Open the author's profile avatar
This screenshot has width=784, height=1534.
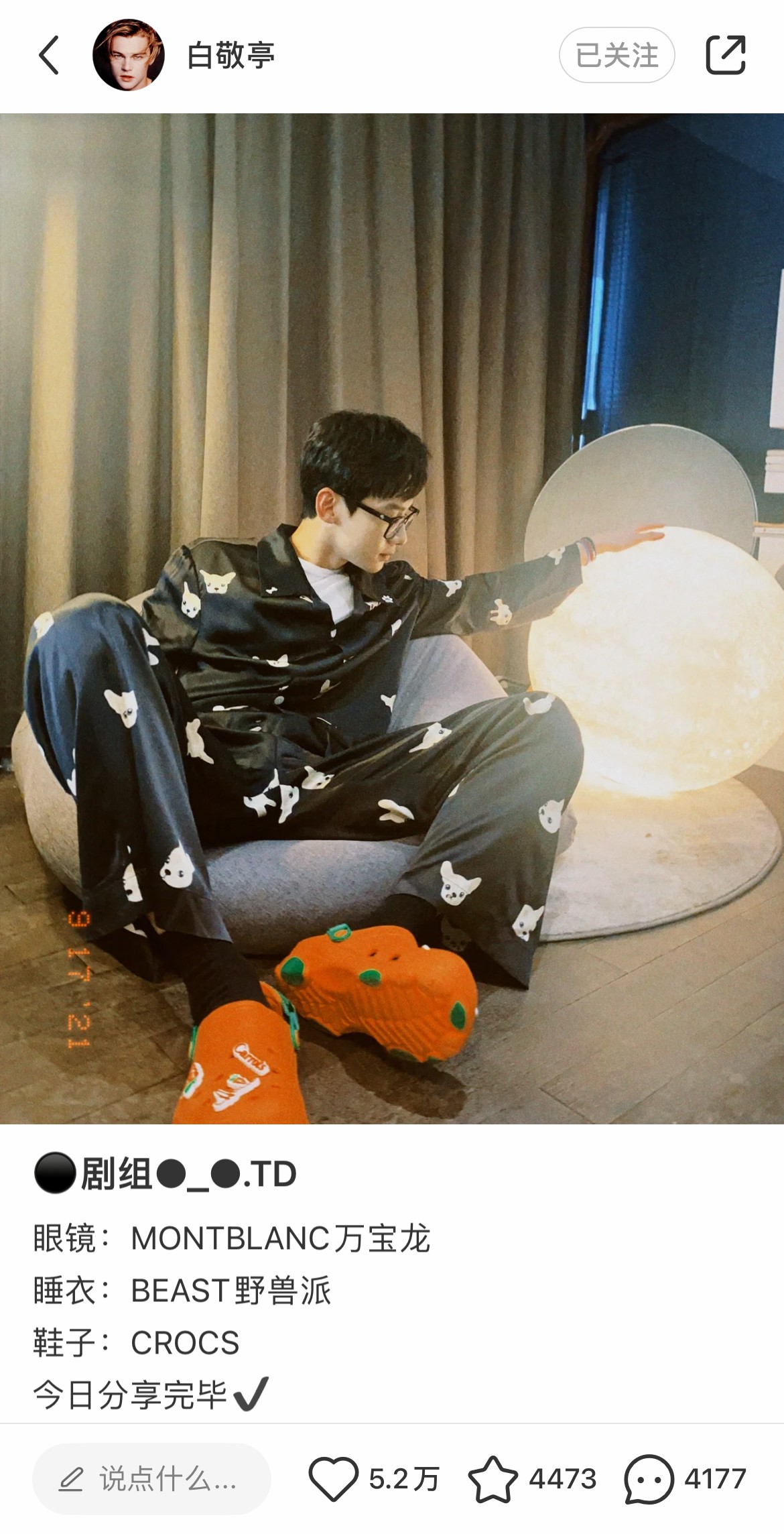(128, 55)
